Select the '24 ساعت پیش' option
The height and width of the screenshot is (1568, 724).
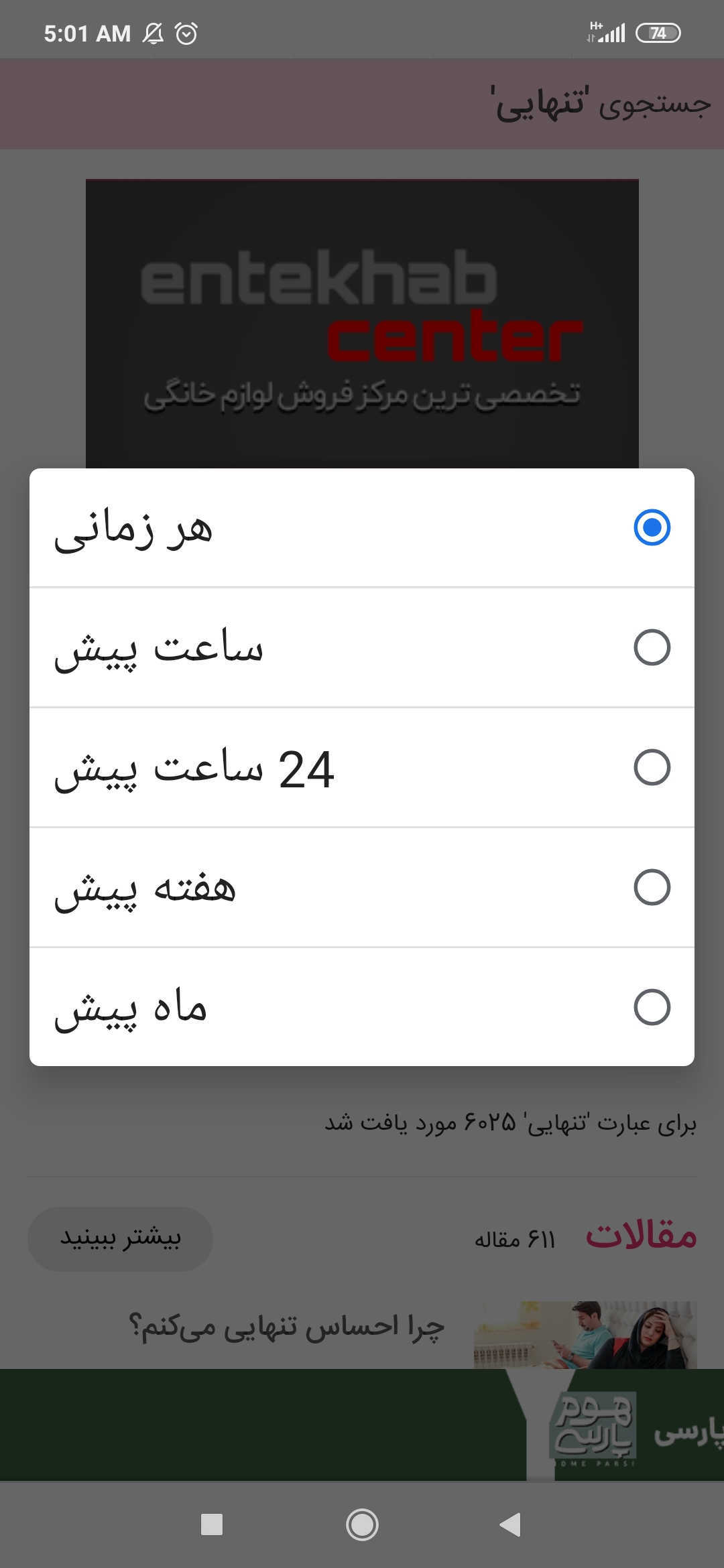coord(362,767)
